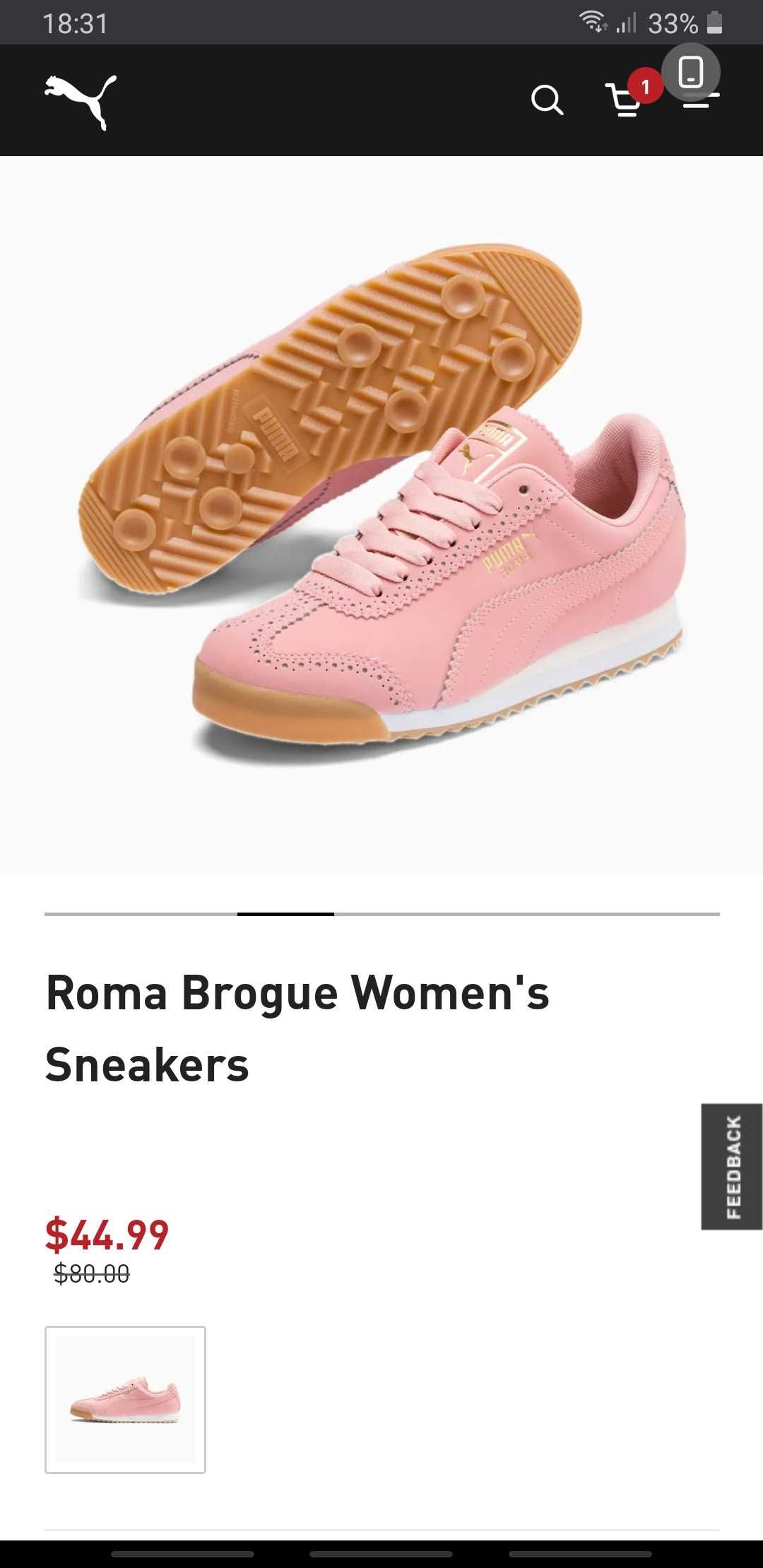Open the main product image

click(381, 515)
